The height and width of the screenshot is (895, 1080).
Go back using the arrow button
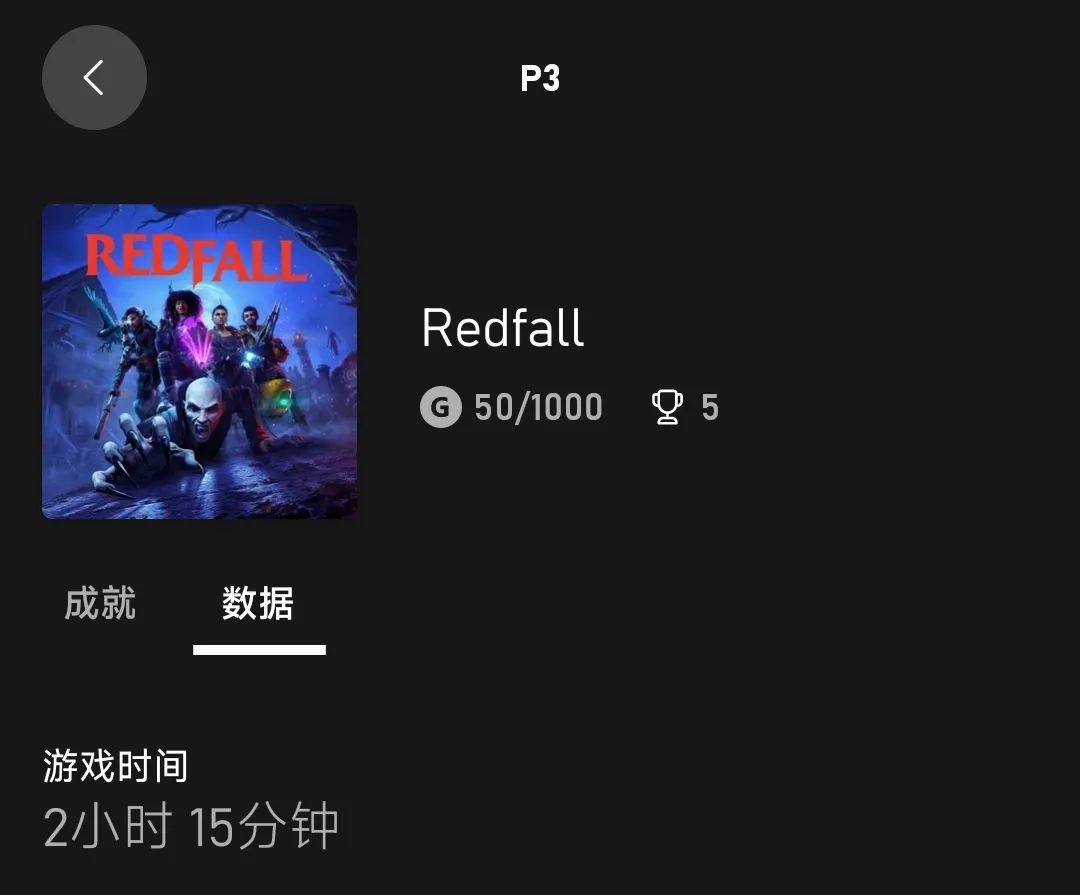[94, 78]
